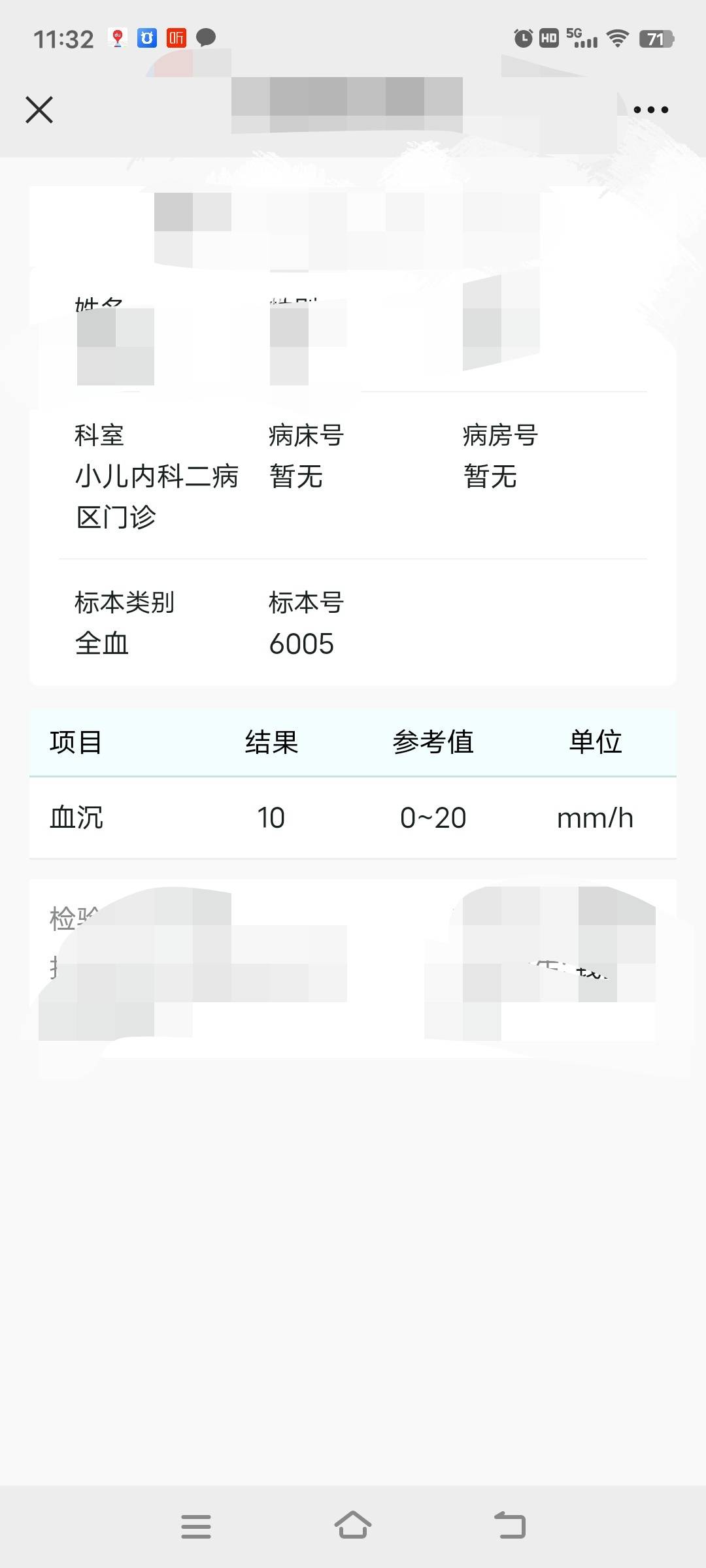Tap the chat bubble notification icon
Image resolution: width=706 pixels, height=1568 pixels.
[x=205, y=39]
